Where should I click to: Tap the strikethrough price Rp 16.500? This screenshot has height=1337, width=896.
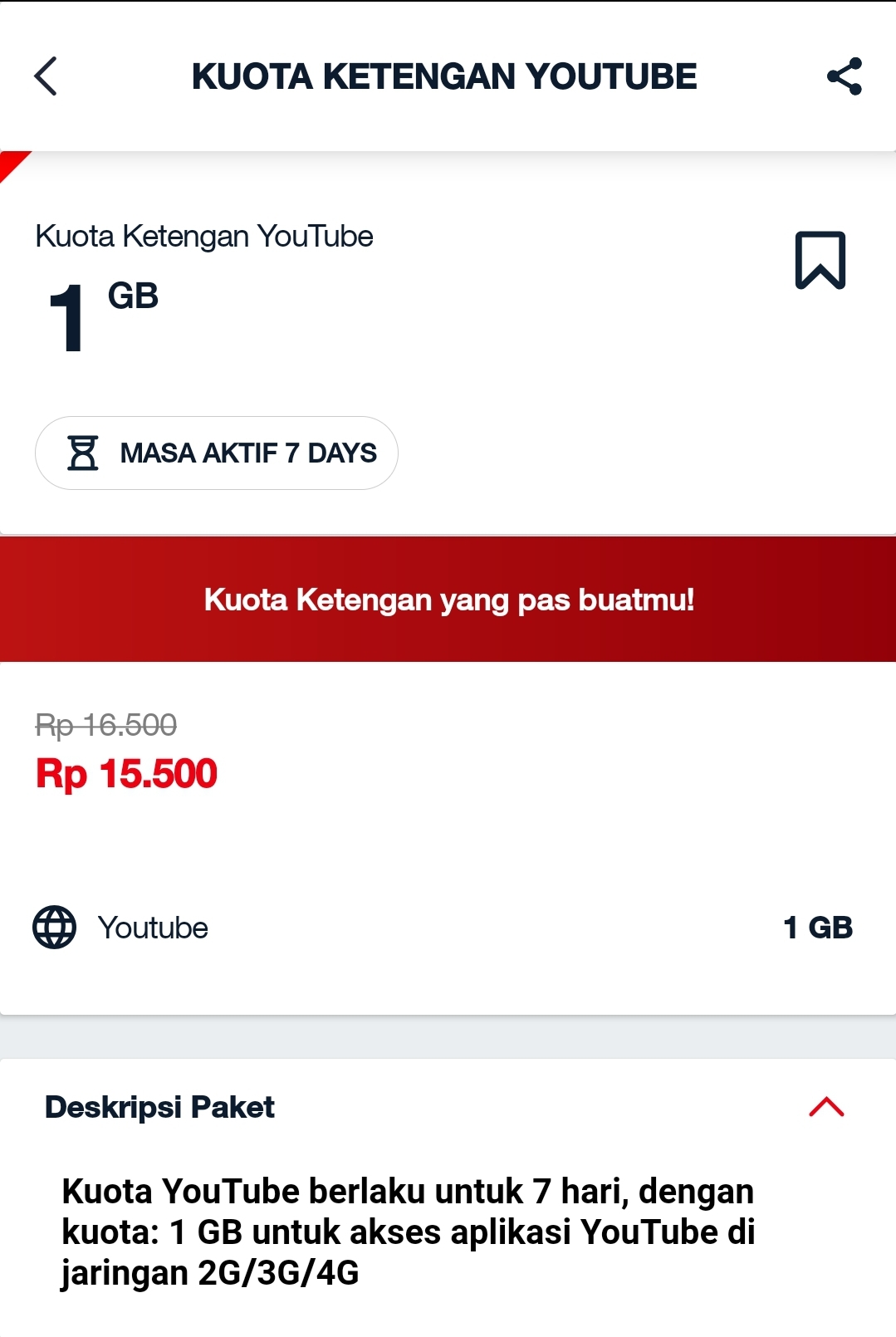tap(106, 724)
